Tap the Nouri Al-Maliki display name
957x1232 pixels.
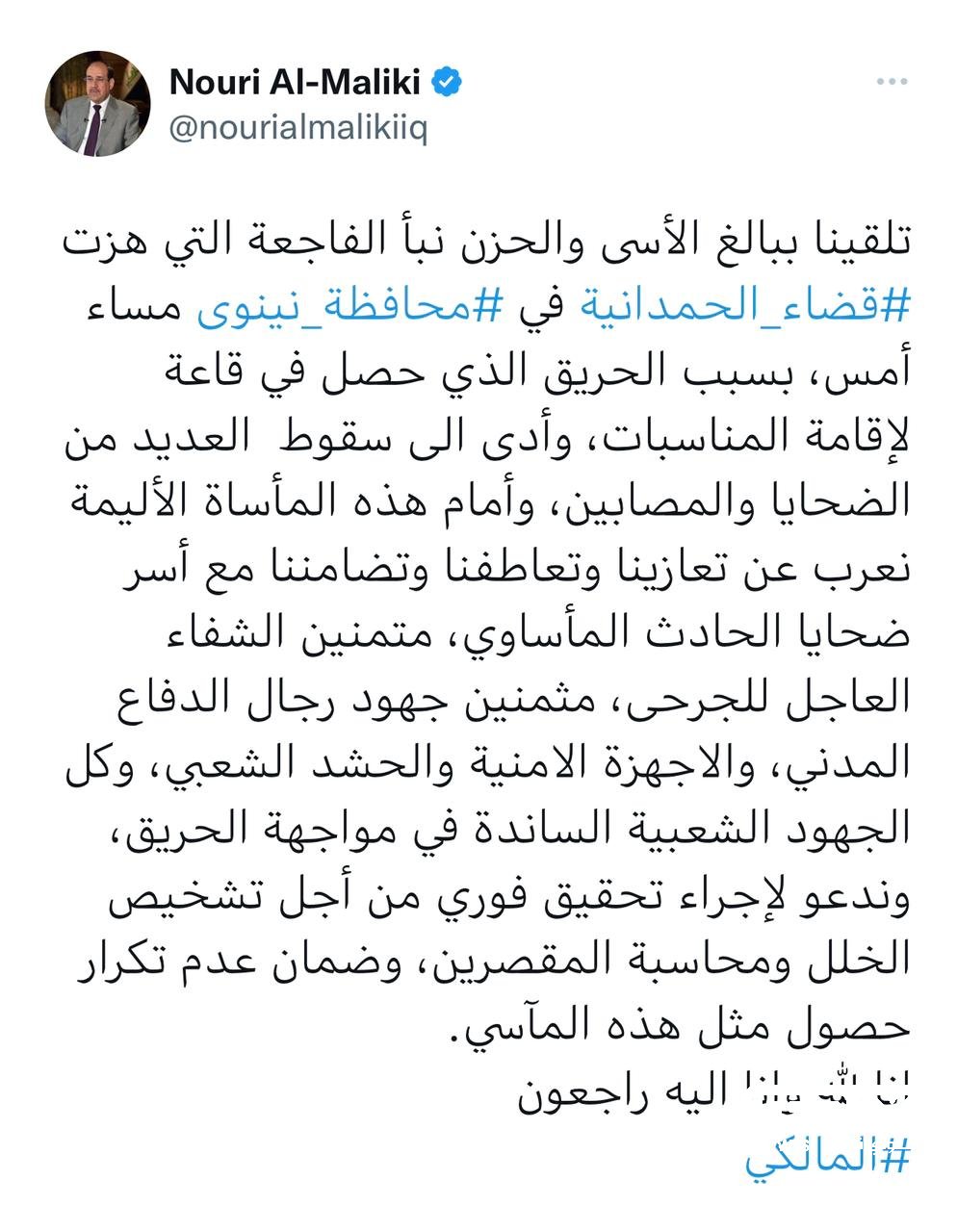point(295,84)
